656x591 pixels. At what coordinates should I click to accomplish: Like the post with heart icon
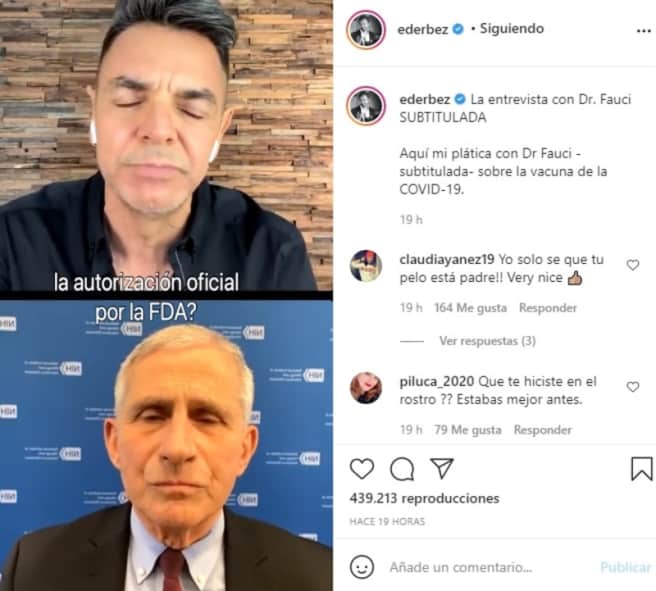(x=362, y=468)
